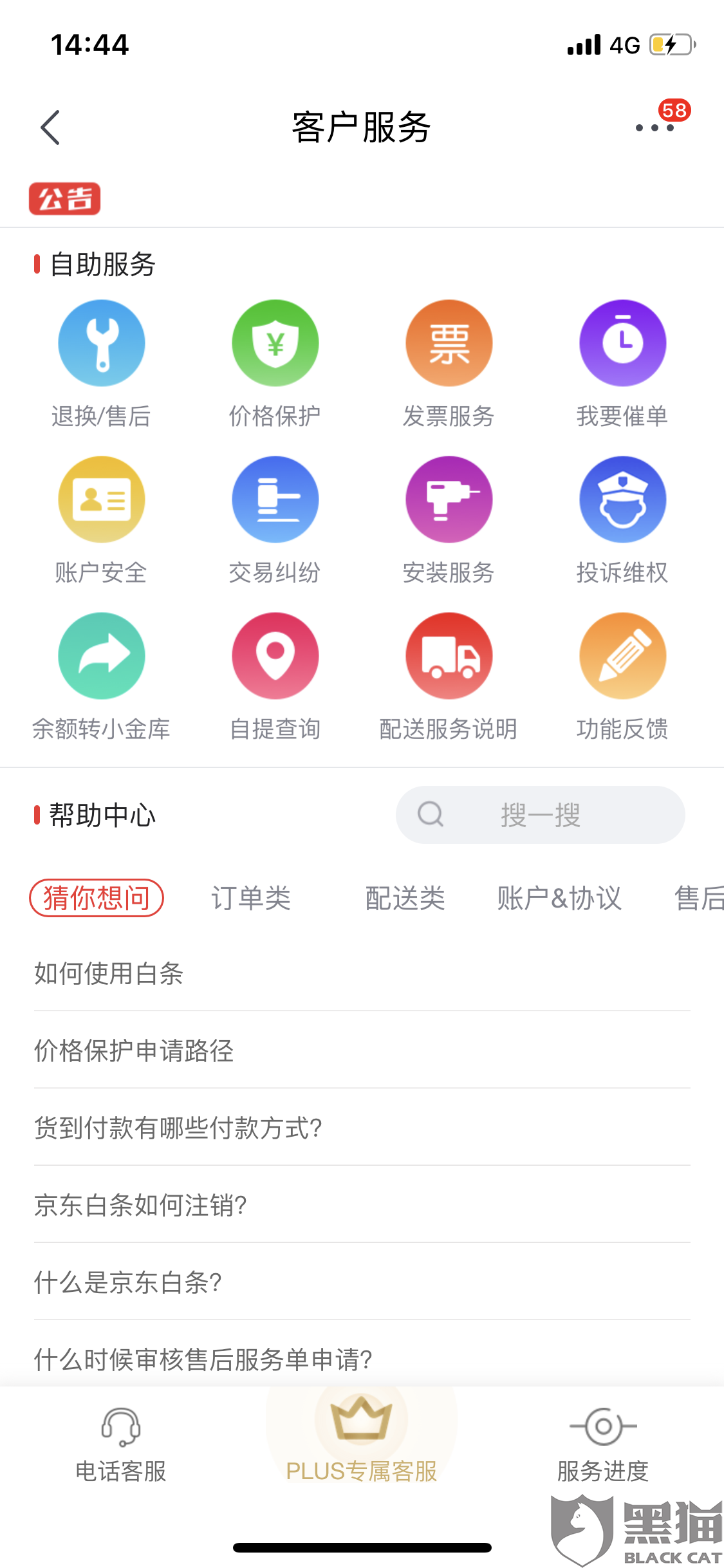
Task: Open question 如何使用白条
Action: tap(362, 973)
